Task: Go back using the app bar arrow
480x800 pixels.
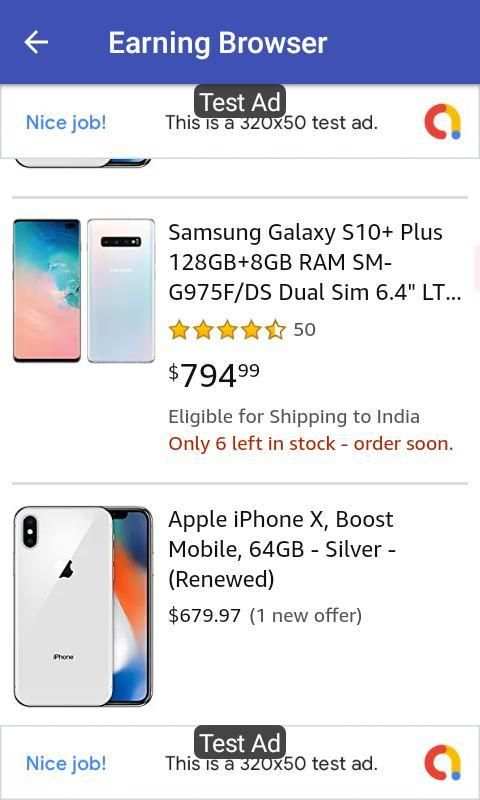Action: (36, 42)
